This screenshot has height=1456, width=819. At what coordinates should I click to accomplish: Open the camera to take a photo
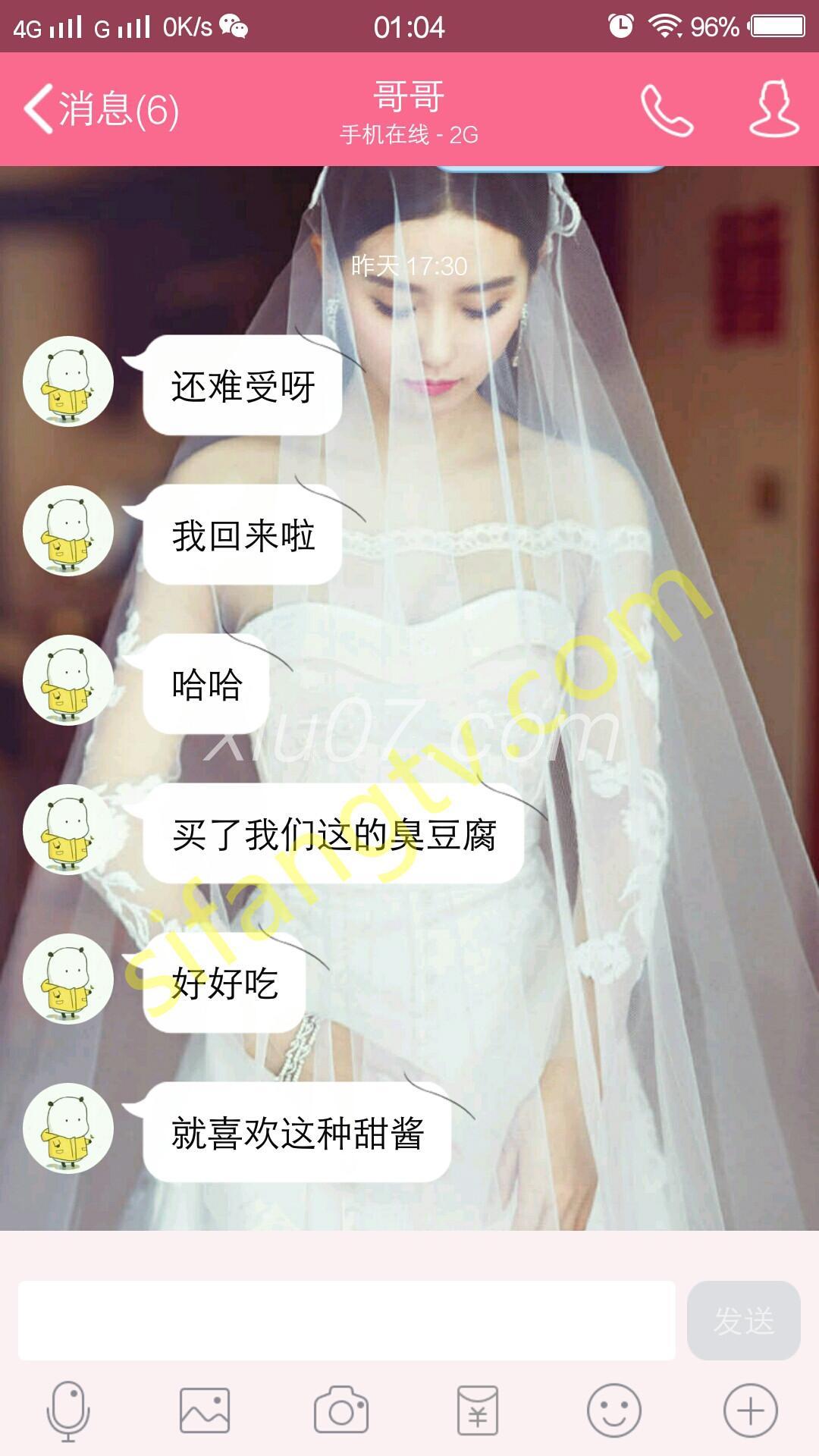click(341, 1411)
